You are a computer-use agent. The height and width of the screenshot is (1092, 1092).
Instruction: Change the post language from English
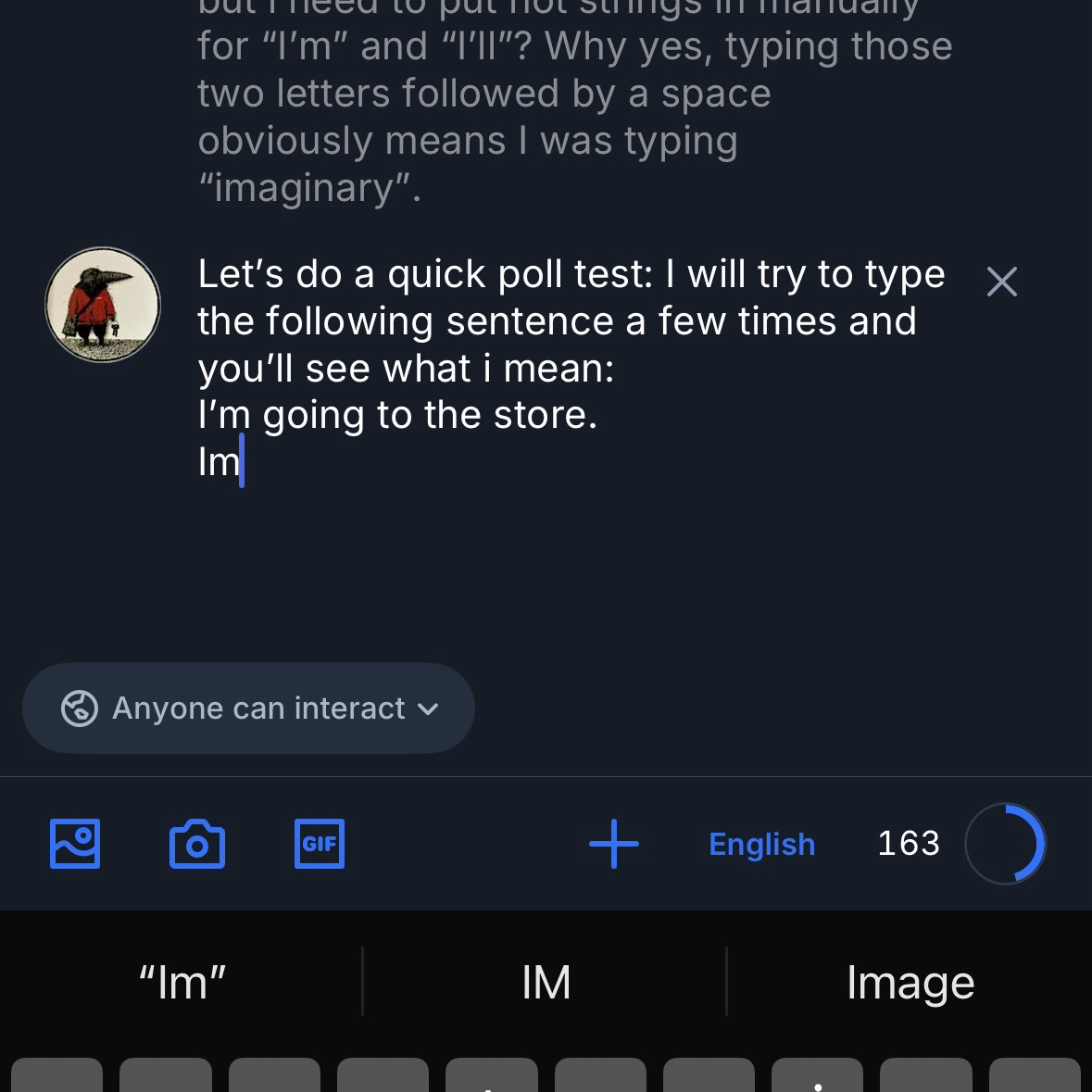pos(761,844)
